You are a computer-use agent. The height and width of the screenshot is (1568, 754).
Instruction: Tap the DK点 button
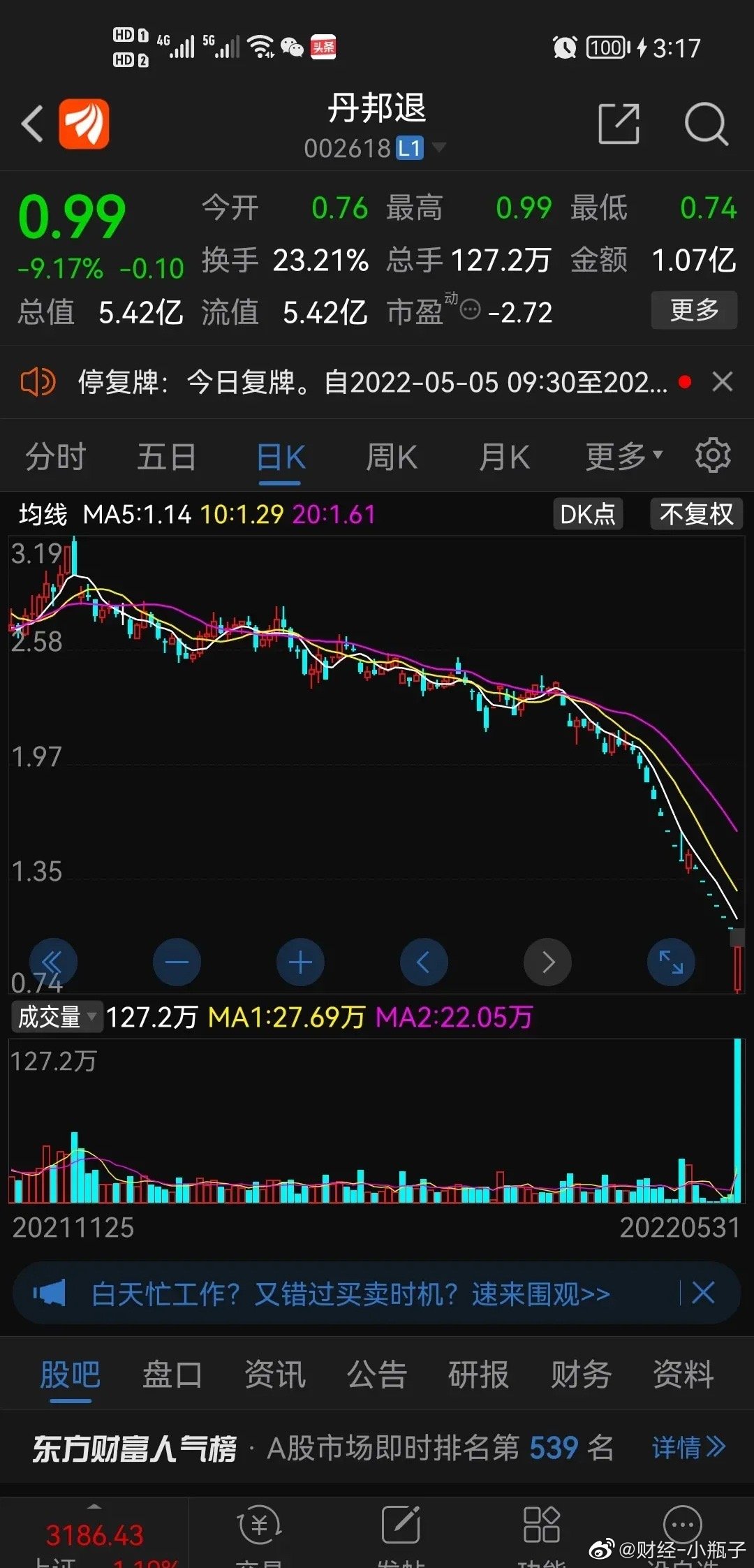tap(588, 514)
